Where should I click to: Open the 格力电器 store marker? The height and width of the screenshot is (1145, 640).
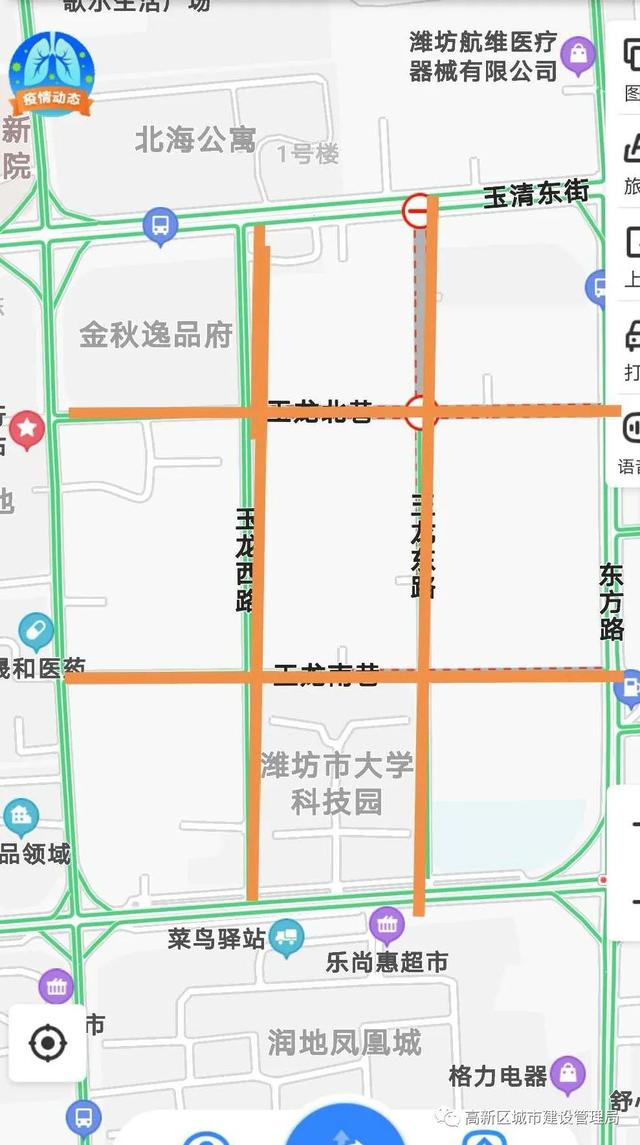point(568,1075)
